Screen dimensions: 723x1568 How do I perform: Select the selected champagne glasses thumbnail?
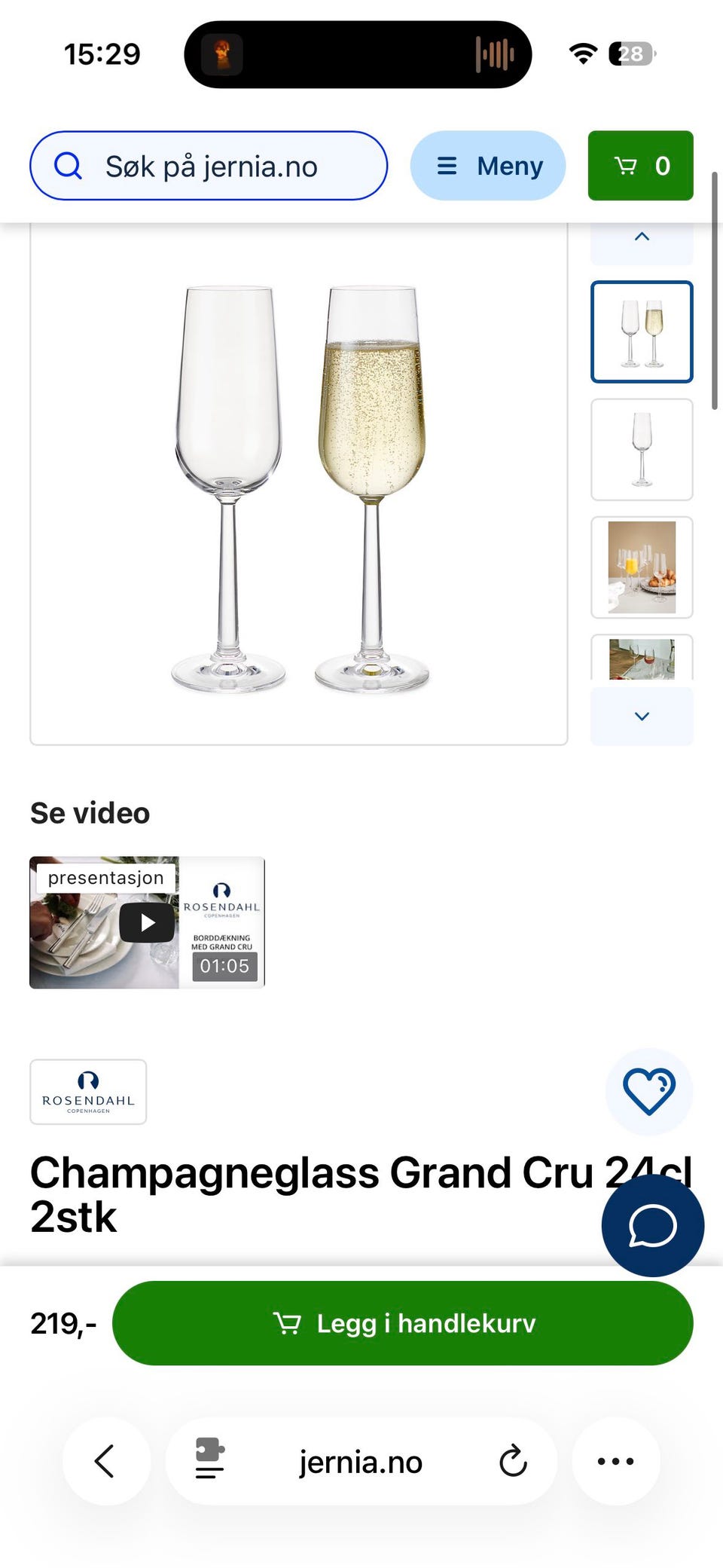pos(641,332)
